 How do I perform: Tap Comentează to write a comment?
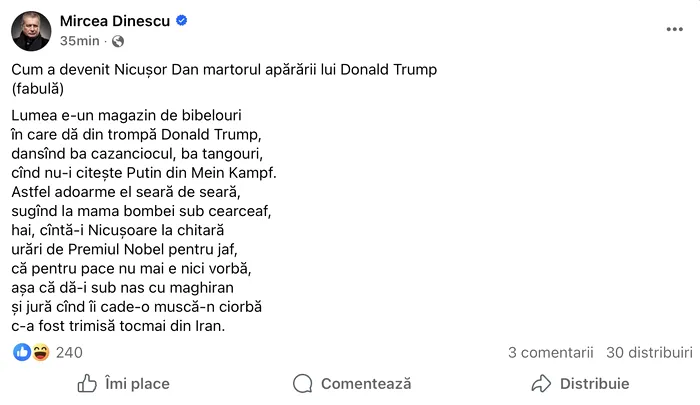tap(352, 383)
